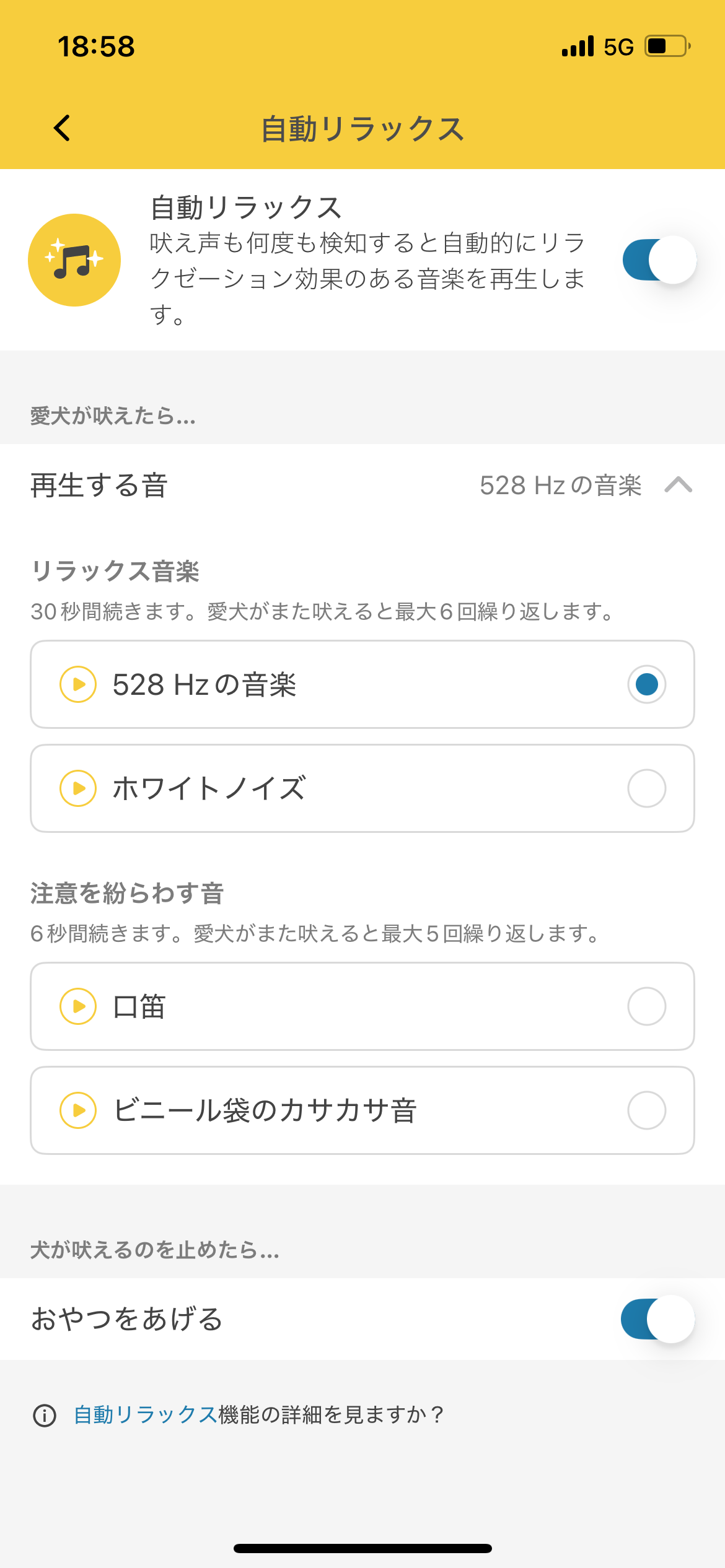Image resolution: width=725 pixels, height=1568 pixels.
Task: Tap the 18:58 clock in the status bar
Action: pyautogui.click(x=97, y=45)
